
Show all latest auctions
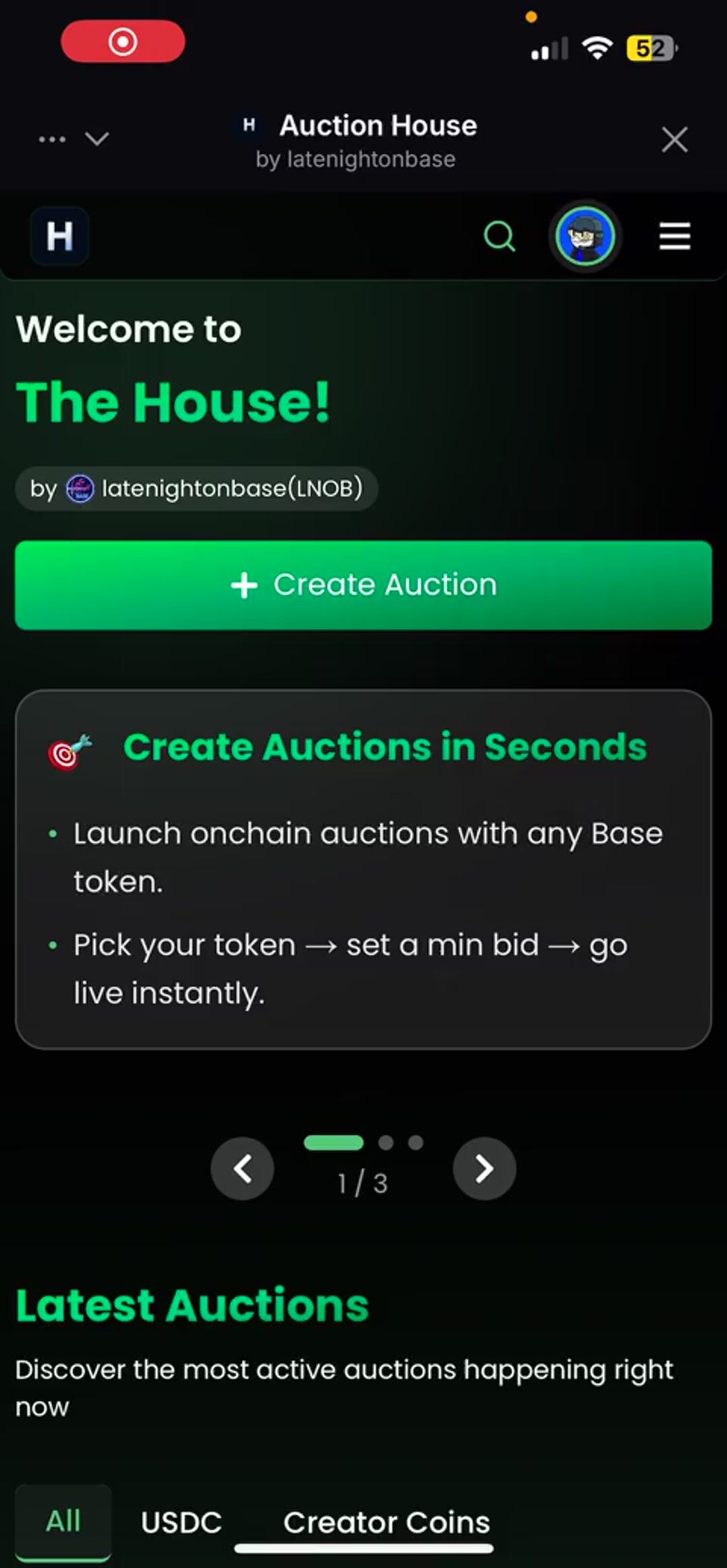63,1521
